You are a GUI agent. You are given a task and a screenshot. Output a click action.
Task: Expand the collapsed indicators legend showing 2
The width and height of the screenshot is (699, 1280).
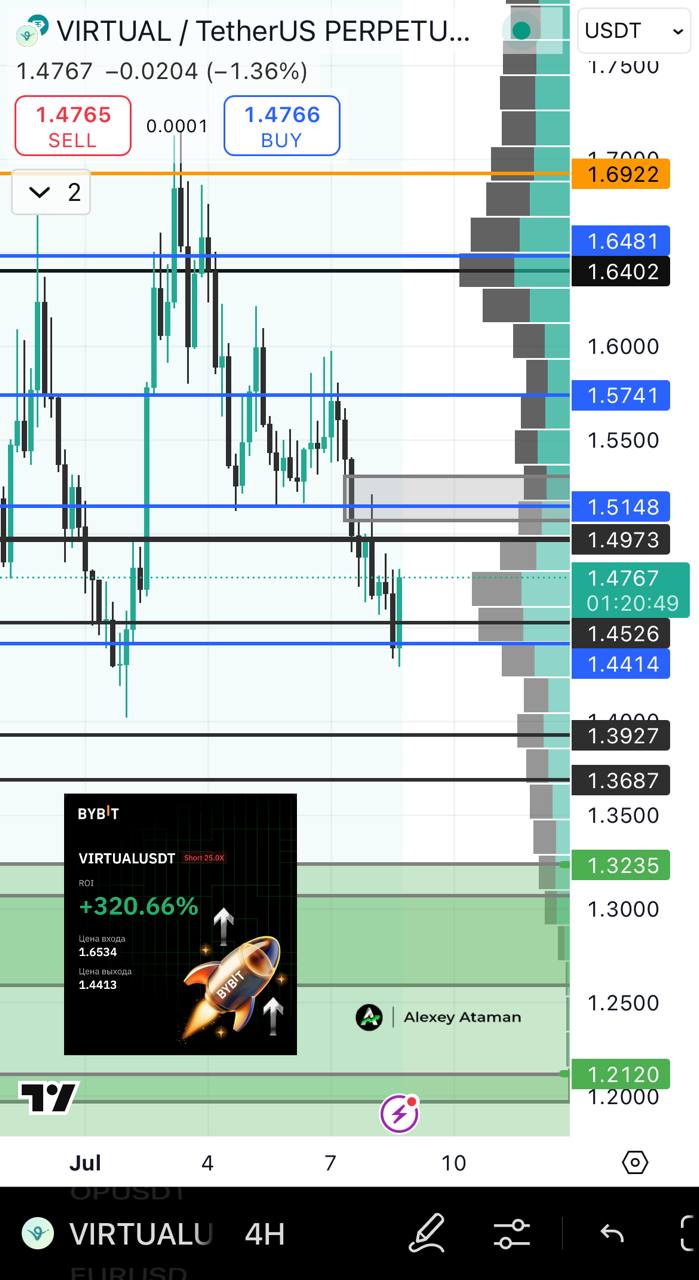click(52, 192)
